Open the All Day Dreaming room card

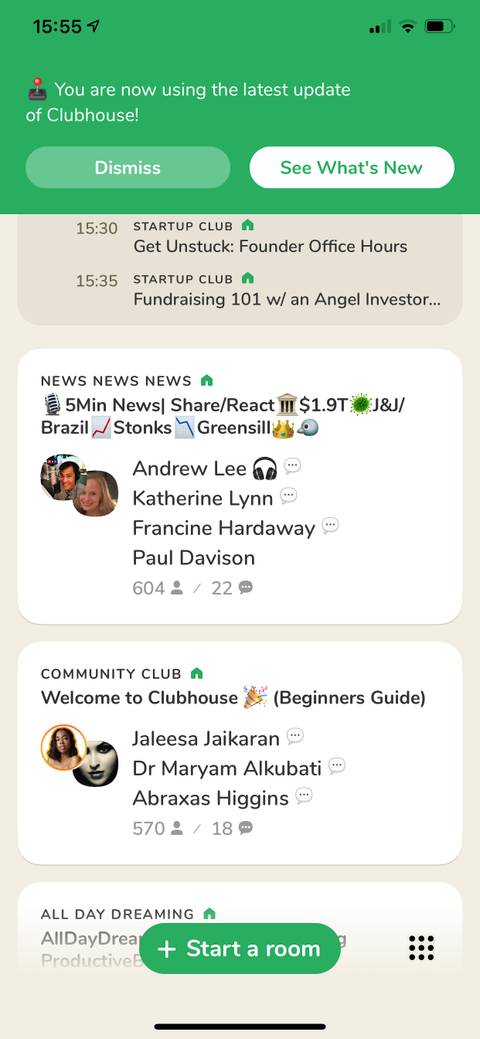tap(239, 928)
